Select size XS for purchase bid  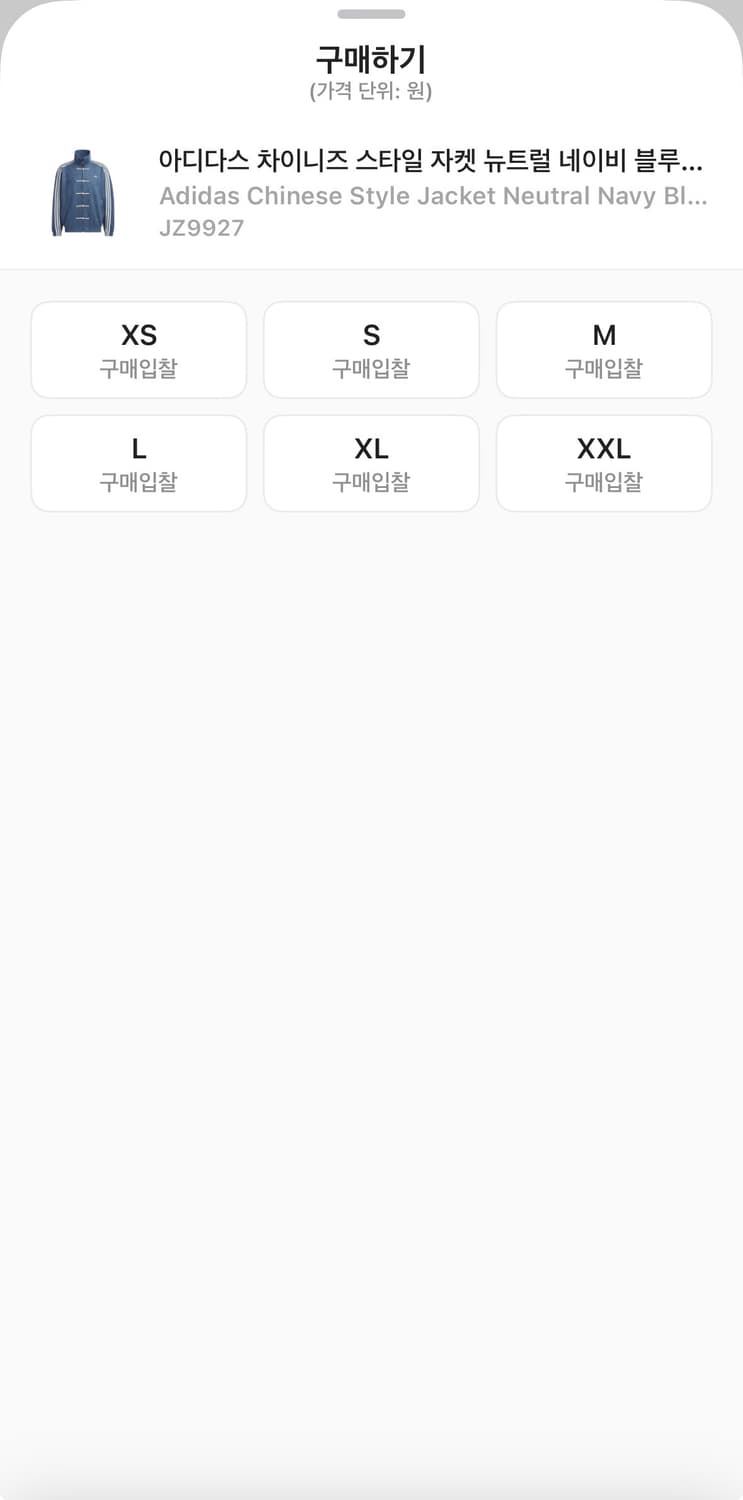(138, 349)
